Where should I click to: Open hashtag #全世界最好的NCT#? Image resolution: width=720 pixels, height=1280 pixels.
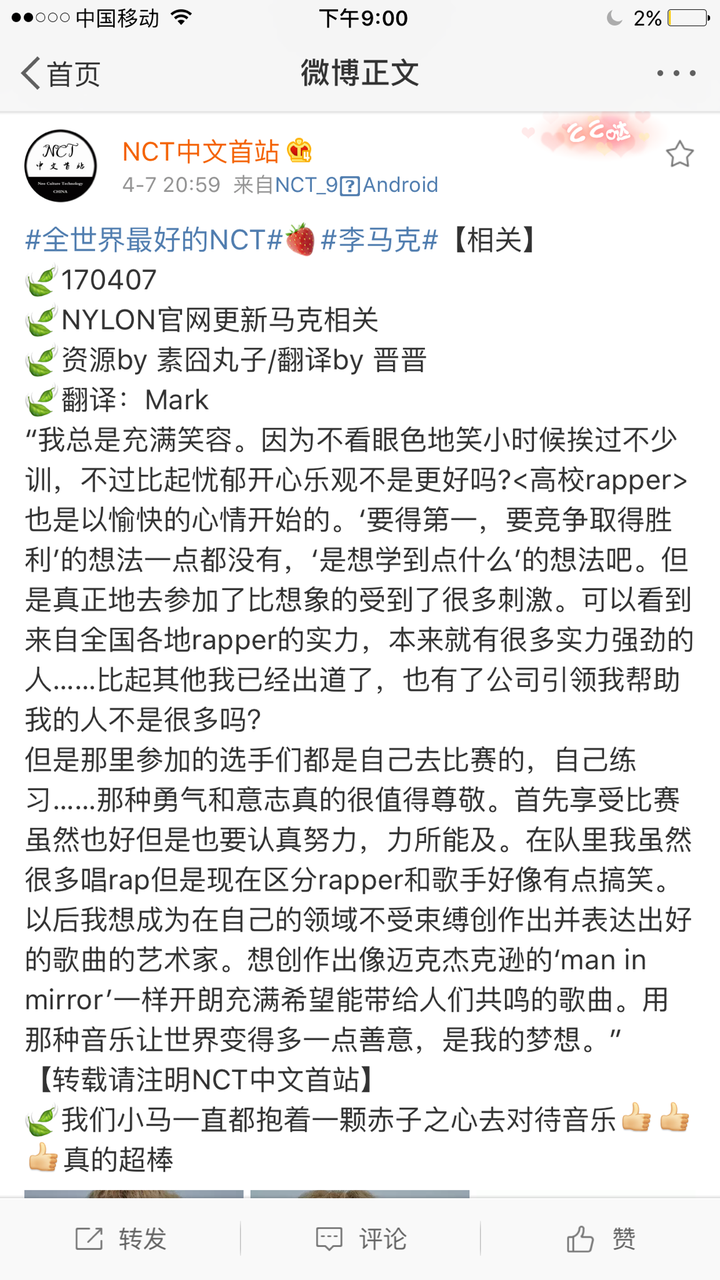(x=154, y=240)
